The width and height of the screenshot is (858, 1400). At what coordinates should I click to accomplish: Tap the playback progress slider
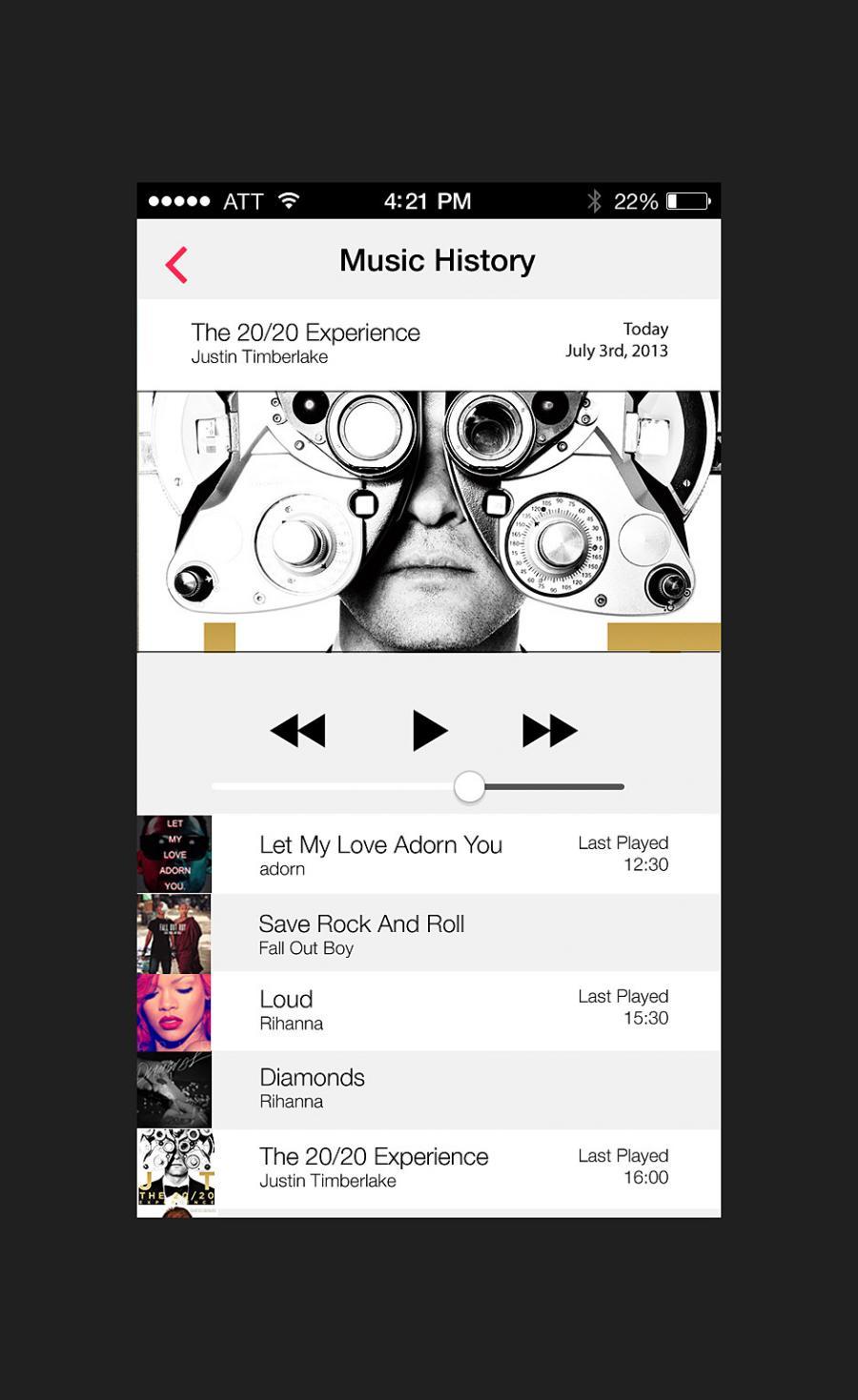tap(469, 787)
